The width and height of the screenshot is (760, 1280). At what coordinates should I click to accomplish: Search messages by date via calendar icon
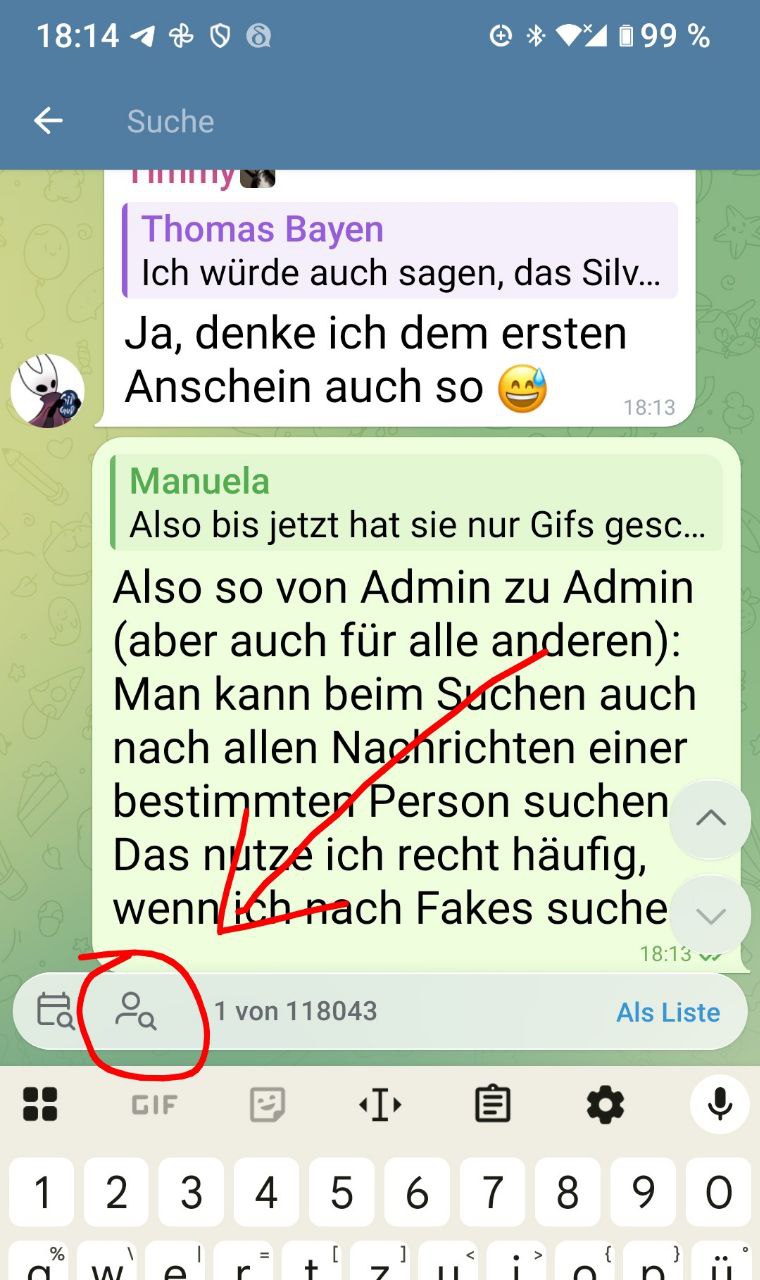click(56, 1011)
